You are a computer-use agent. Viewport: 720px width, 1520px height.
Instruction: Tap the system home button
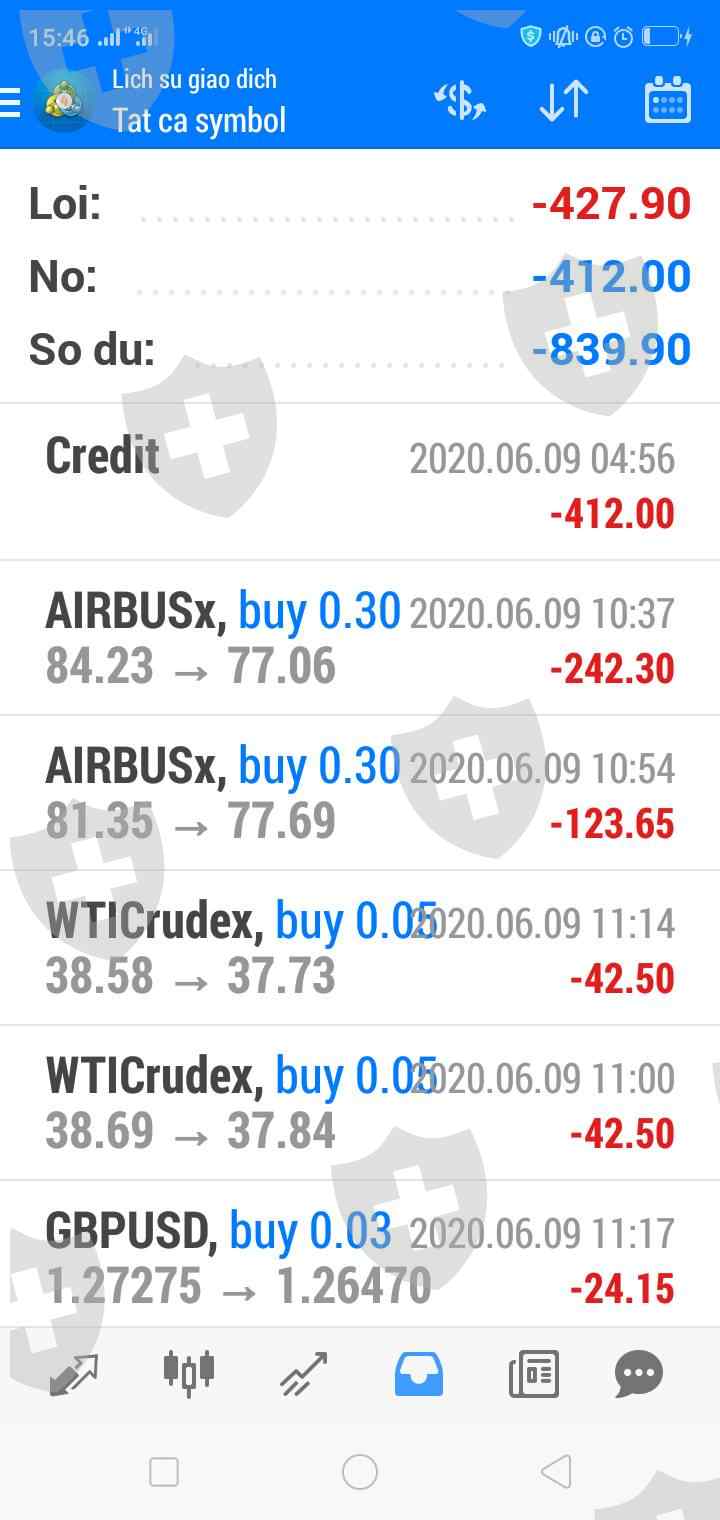coord(360,1472)
